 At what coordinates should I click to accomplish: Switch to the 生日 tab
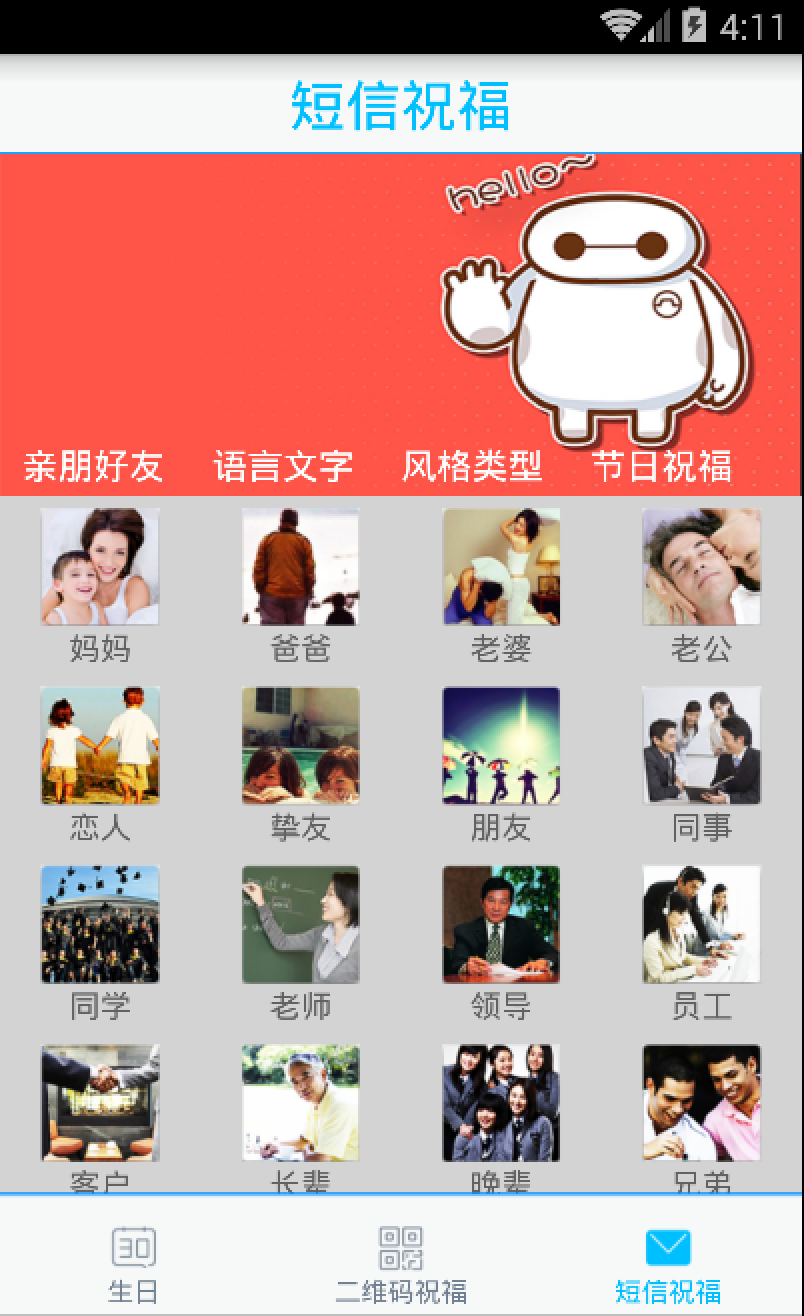tap(133, 1263)
